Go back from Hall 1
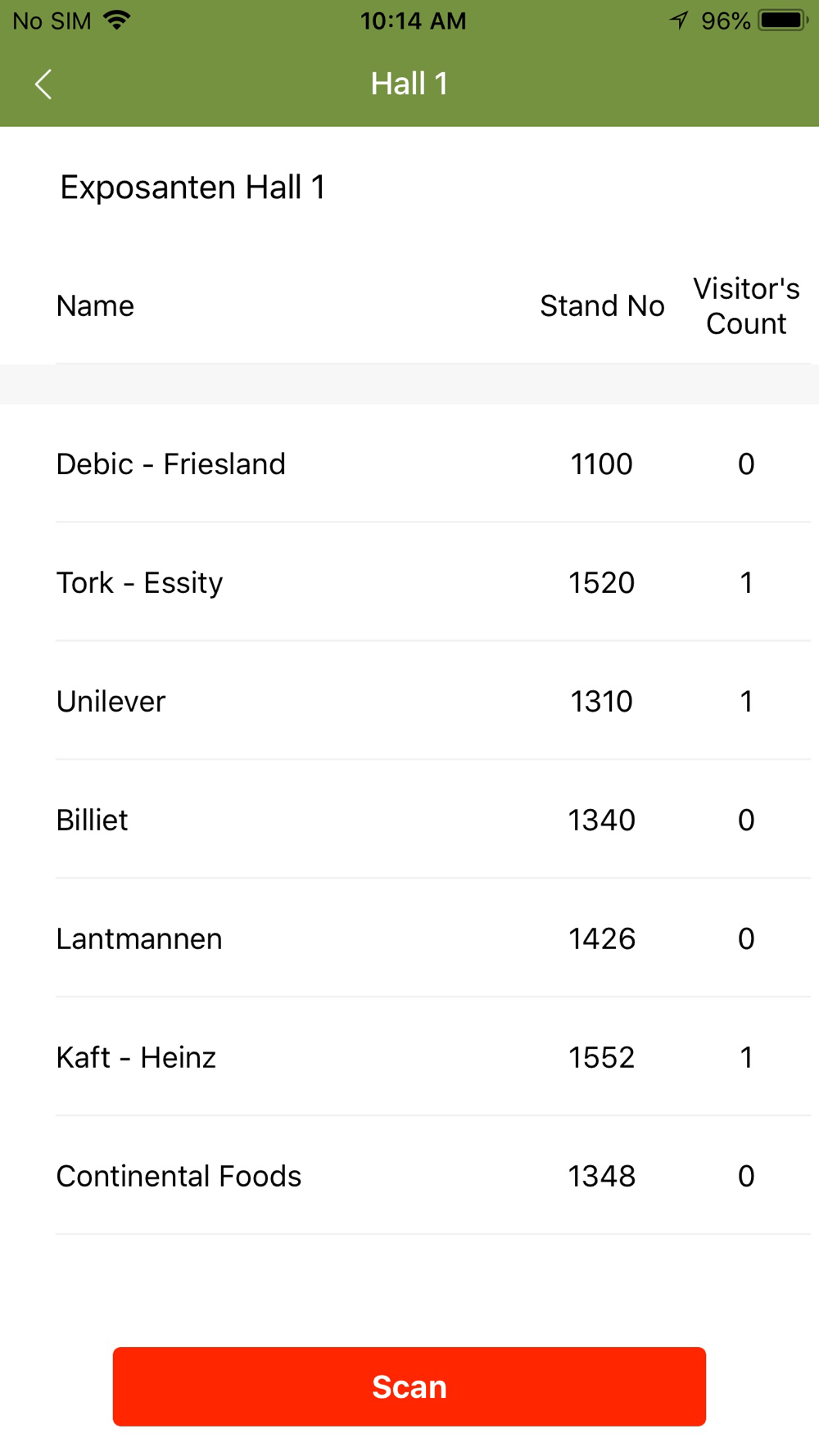 tap(43, 84)
